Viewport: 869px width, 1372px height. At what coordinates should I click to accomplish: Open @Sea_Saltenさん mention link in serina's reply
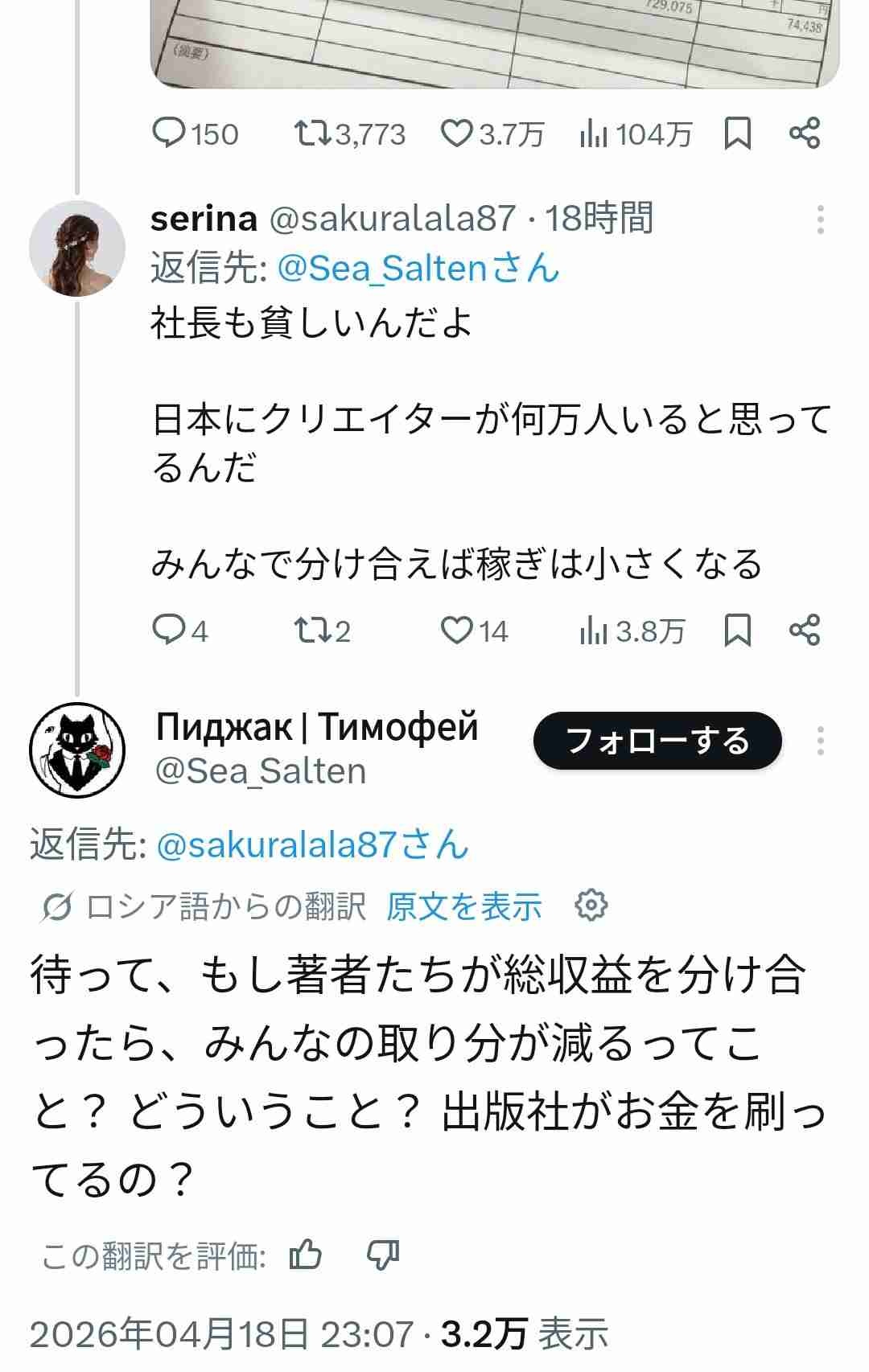(418, 269)
